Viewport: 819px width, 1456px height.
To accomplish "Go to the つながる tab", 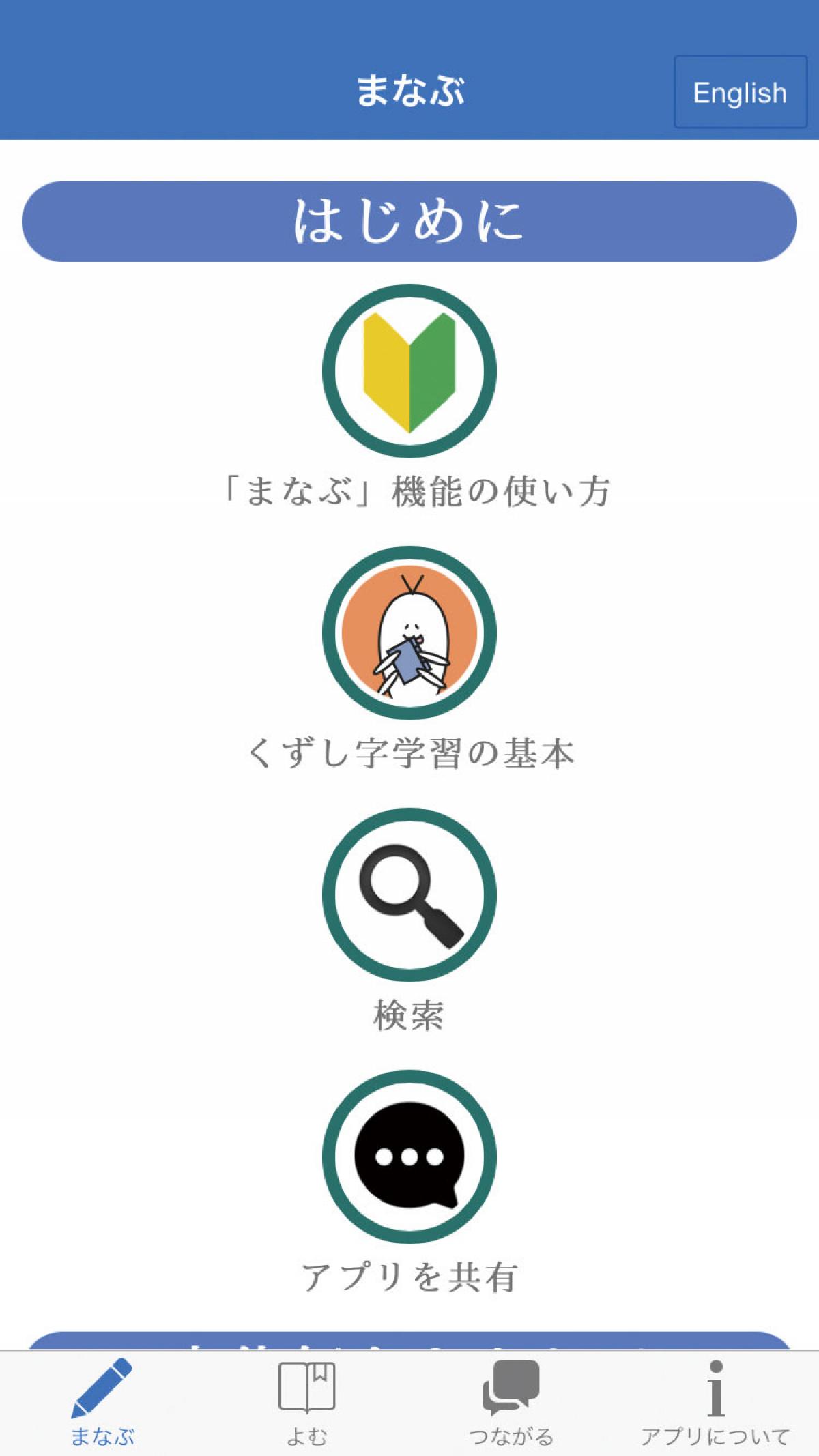I will tap(511, 1403).
